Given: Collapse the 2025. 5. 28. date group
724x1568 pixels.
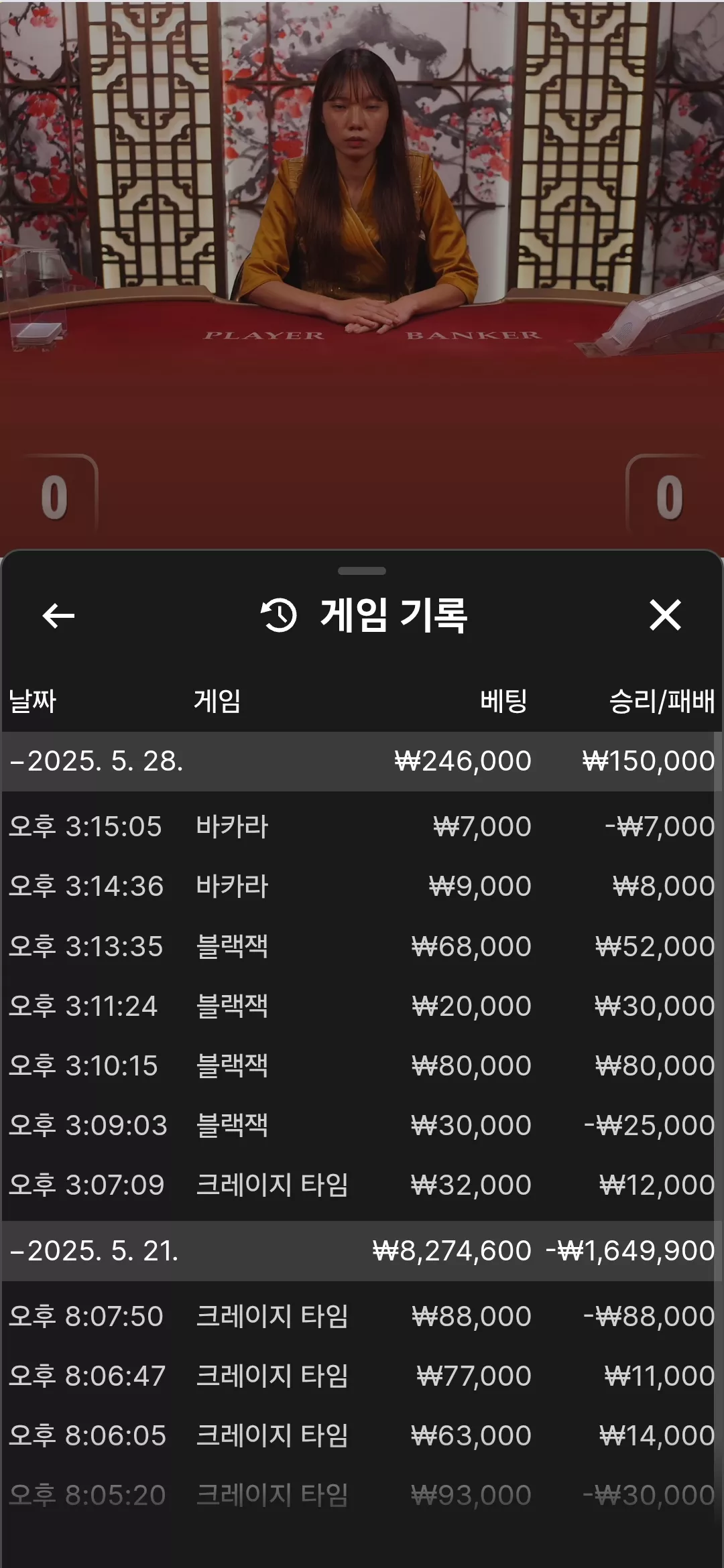Looking at the screenshot, I should coord(362,761).
